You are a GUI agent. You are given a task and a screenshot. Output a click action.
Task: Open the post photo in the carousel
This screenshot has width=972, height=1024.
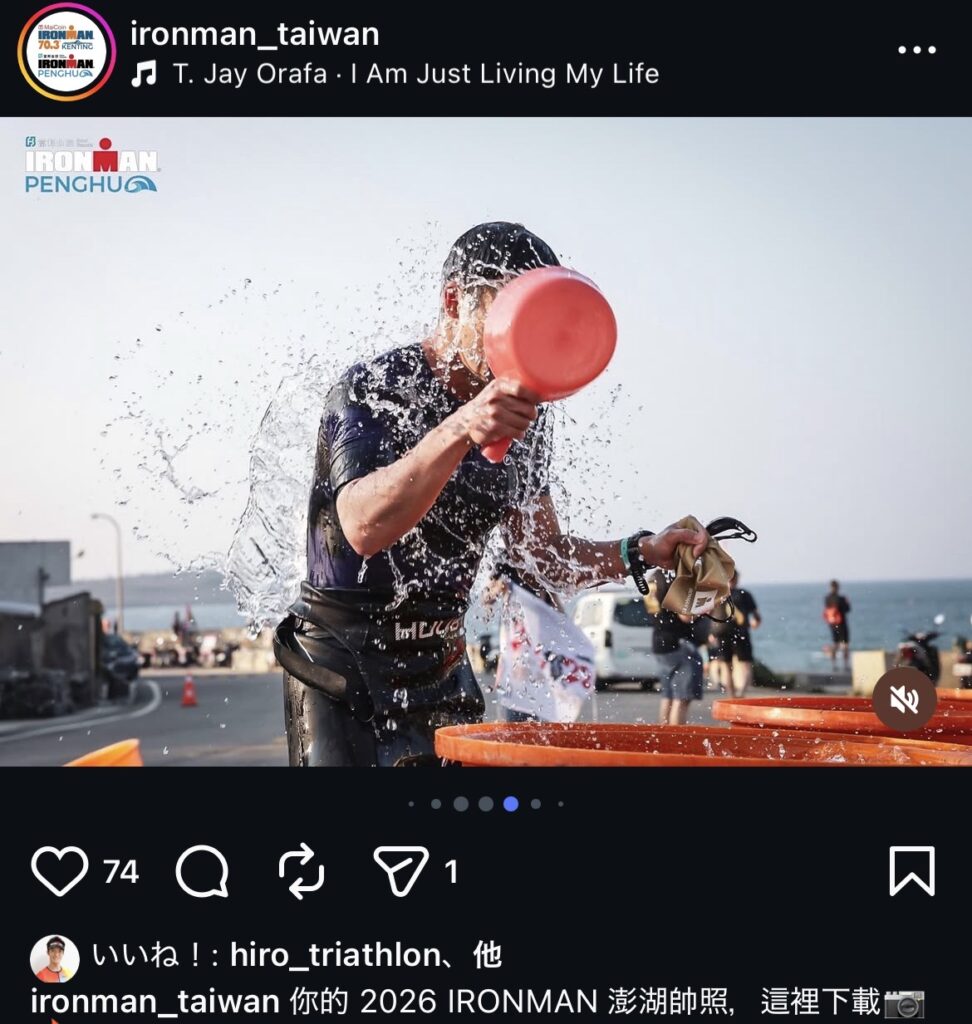coord(486,440)
